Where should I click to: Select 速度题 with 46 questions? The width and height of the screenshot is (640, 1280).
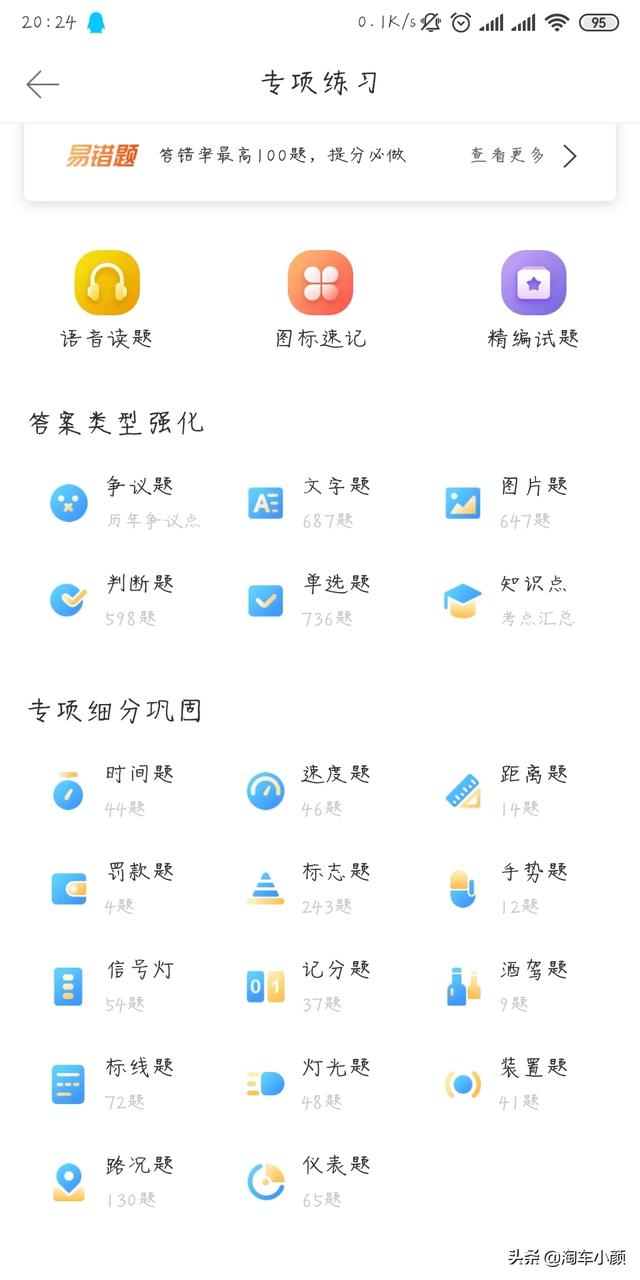309,790
